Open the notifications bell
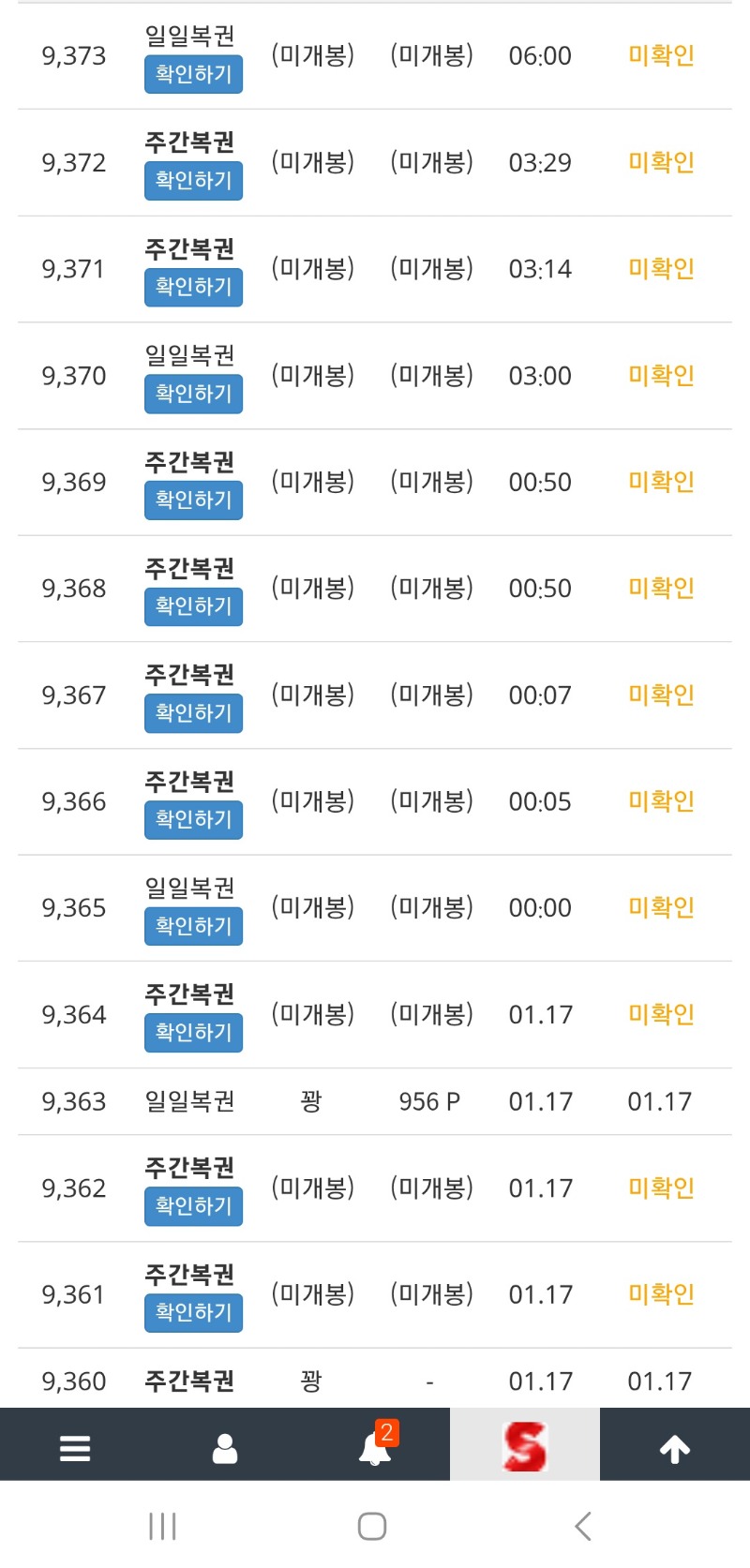 click(x=375, y=1448)
